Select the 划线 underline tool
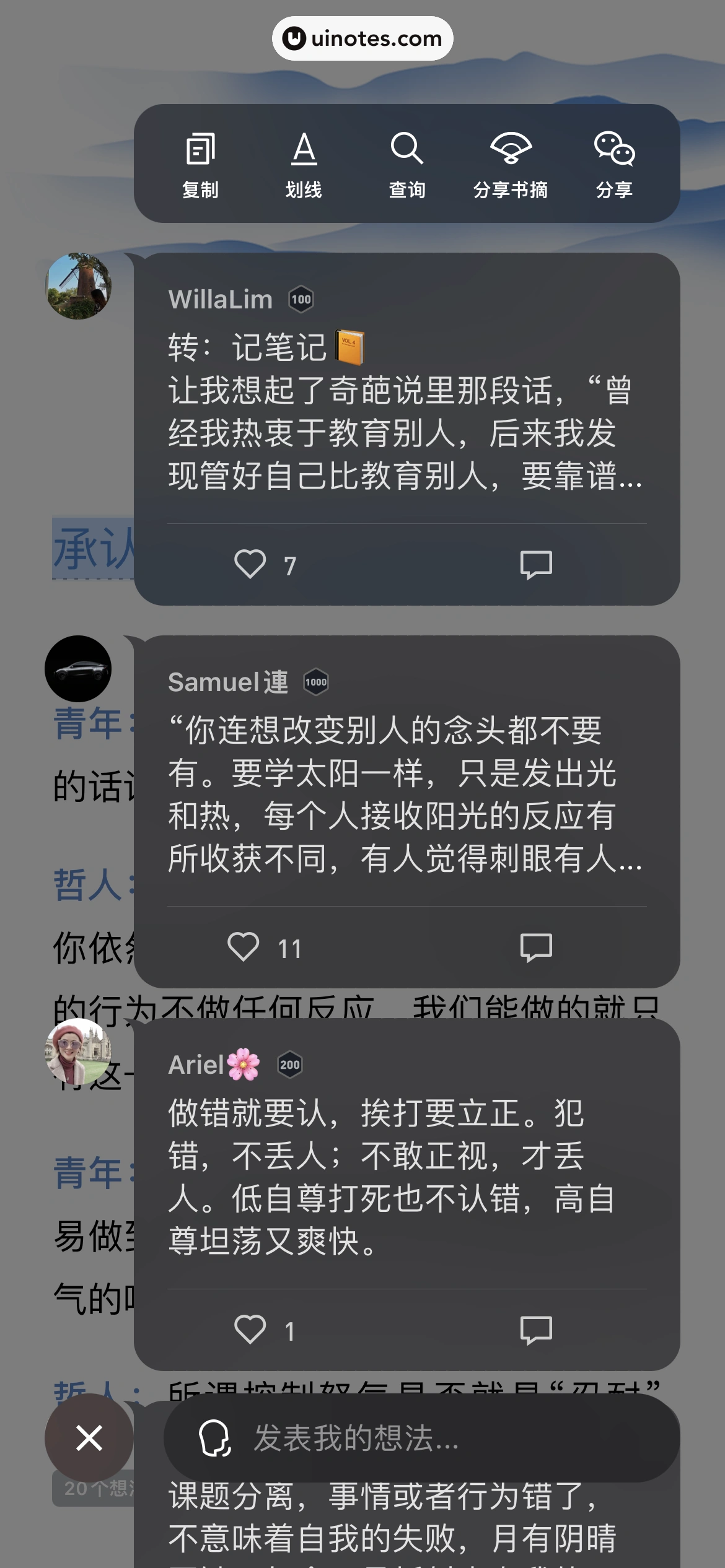This screenshot has height=1568, width=725. coord(304,162)
